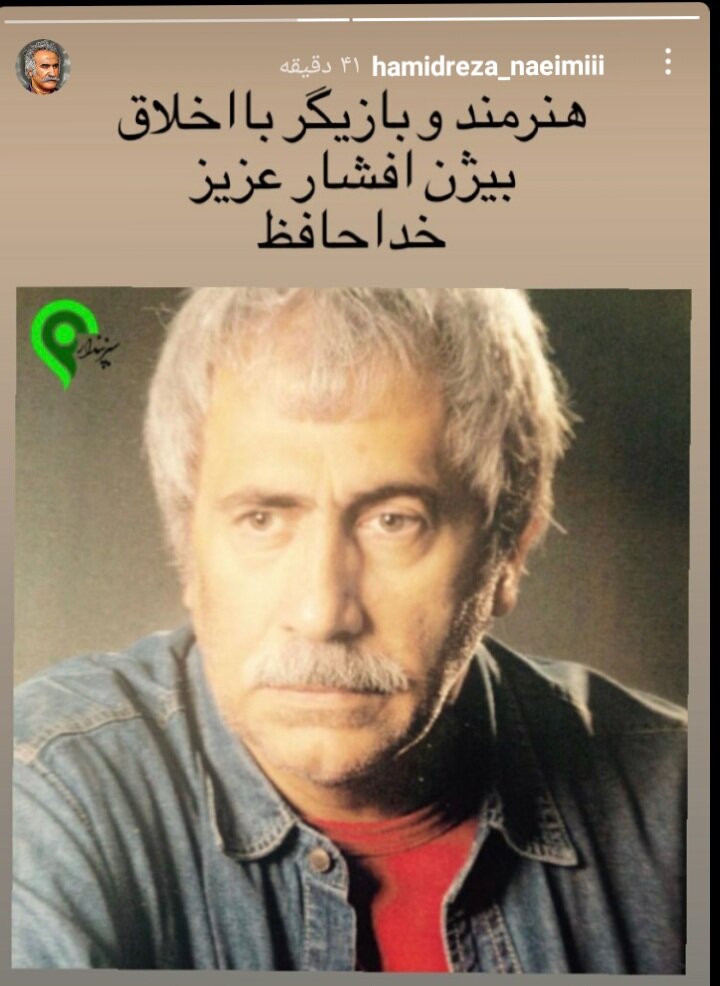
Task: Tap the hamidreza_naeimiii username
Action: coord(488,67)
